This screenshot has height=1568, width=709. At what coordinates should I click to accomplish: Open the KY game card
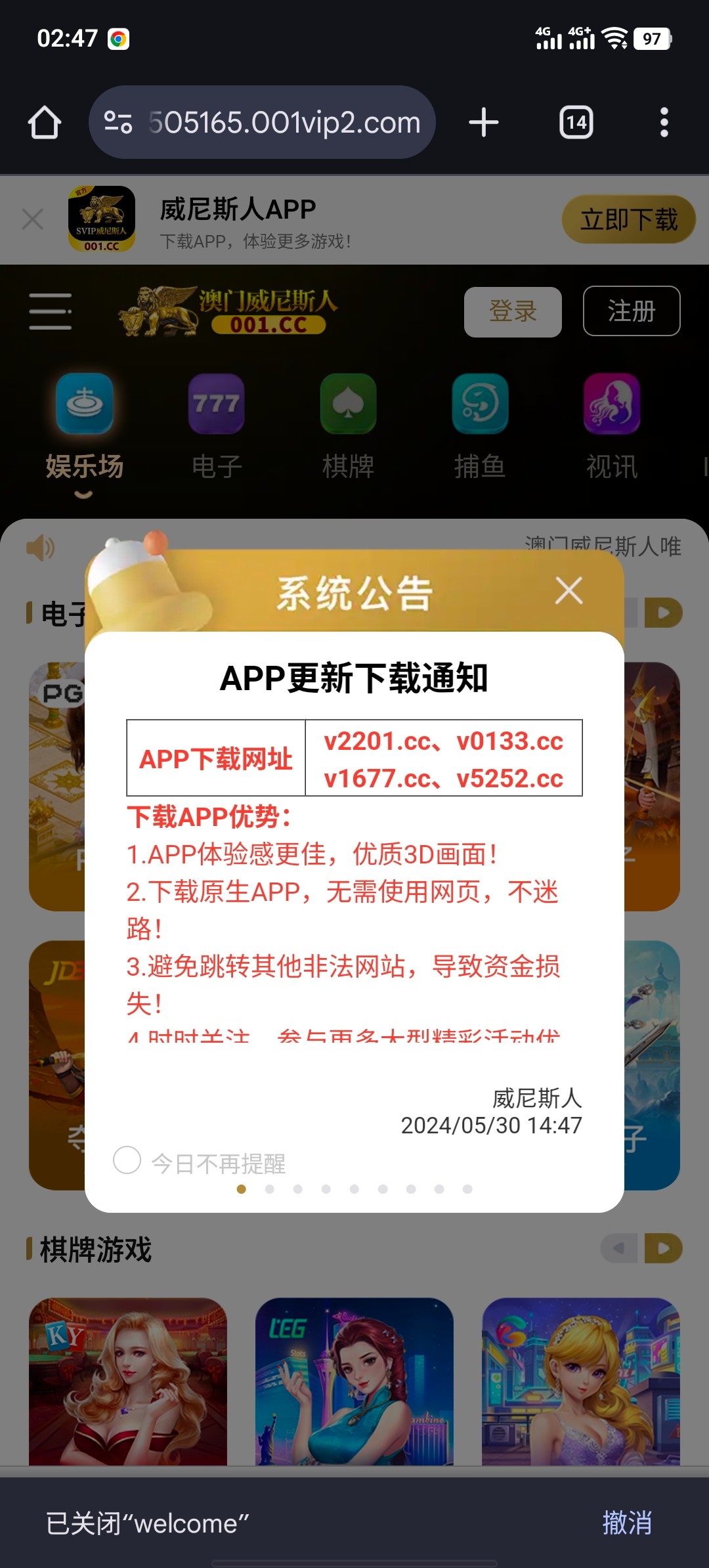pos(128,1379)
